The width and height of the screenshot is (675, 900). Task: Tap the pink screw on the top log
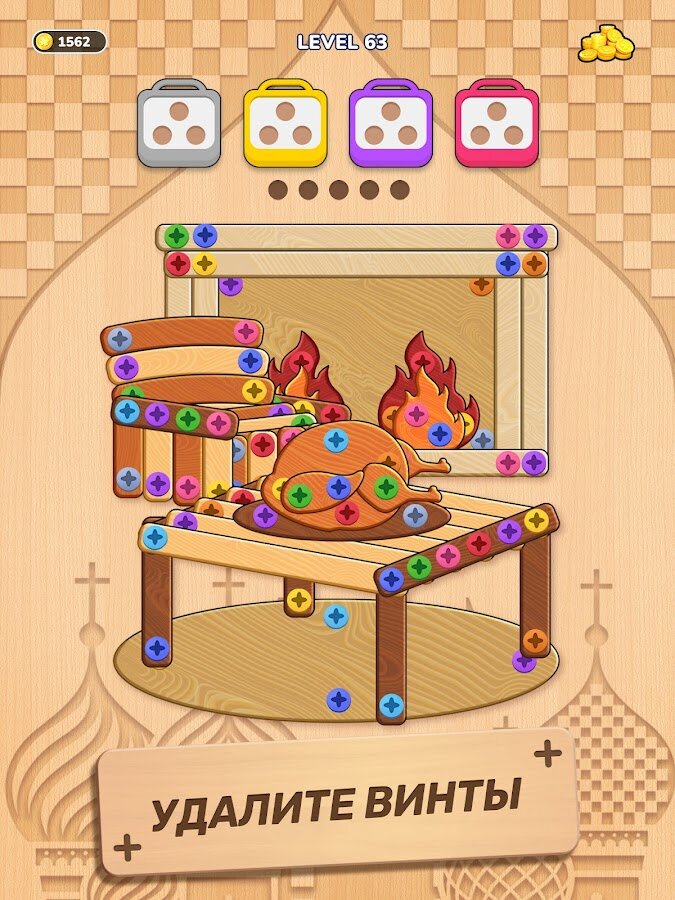pos(246,332)
